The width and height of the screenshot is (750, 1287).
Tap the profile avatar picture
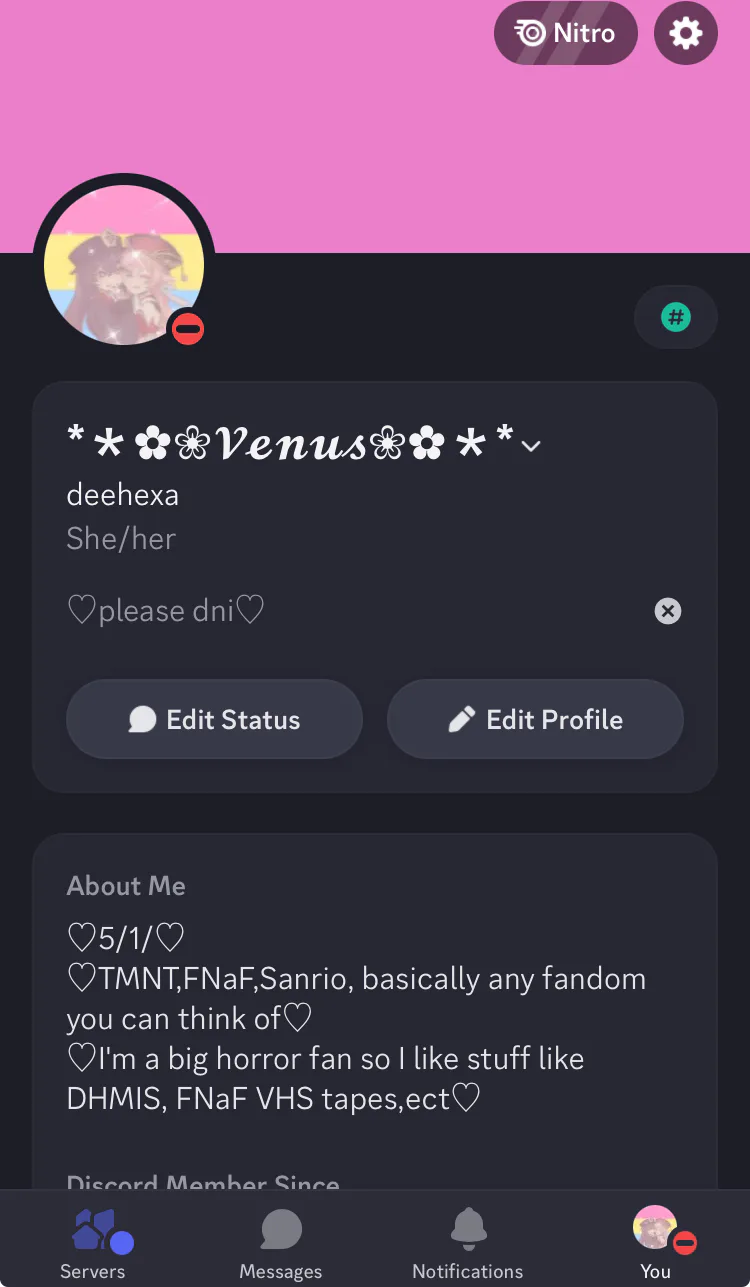click(124, 265)
